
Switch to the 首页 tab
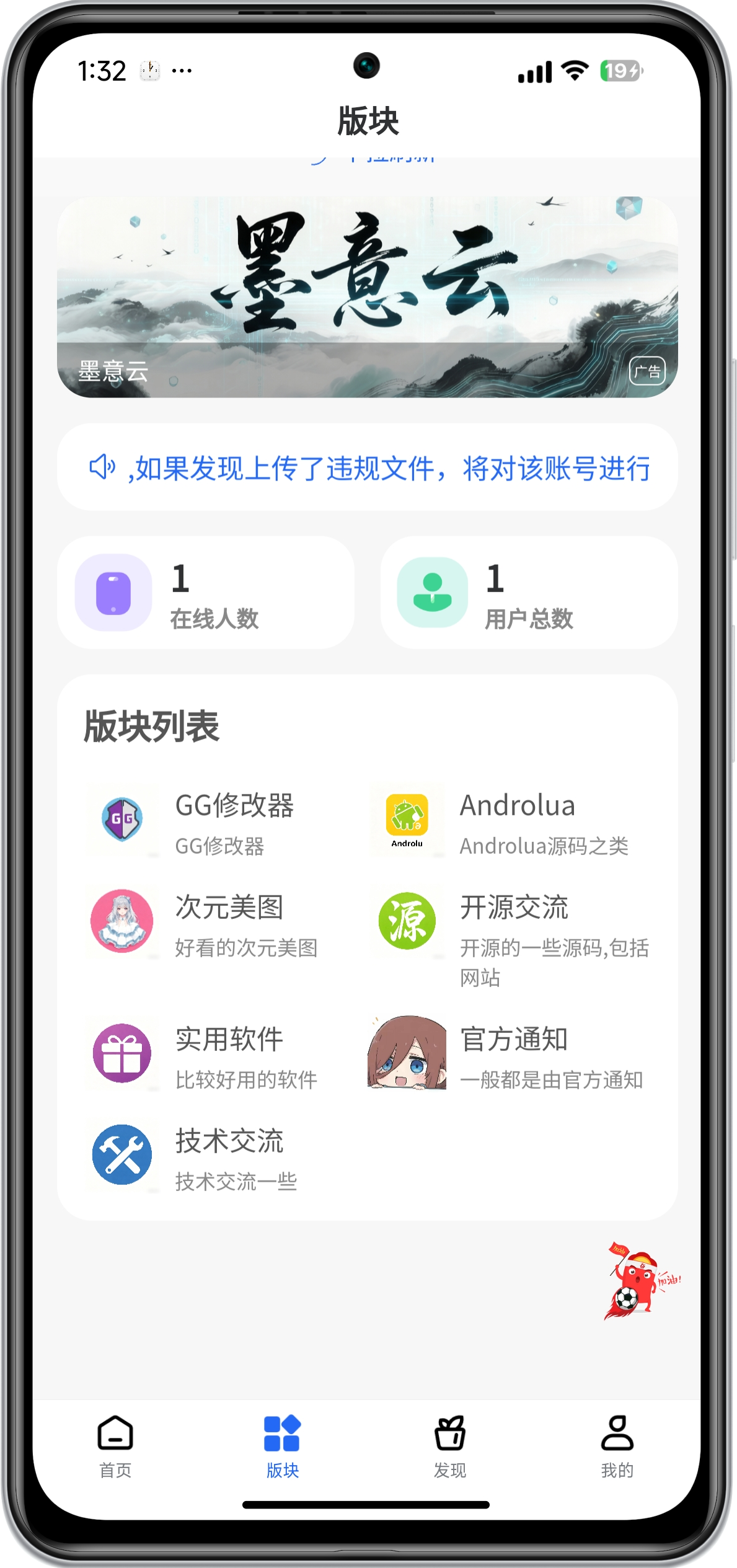tap(115, 1446)
